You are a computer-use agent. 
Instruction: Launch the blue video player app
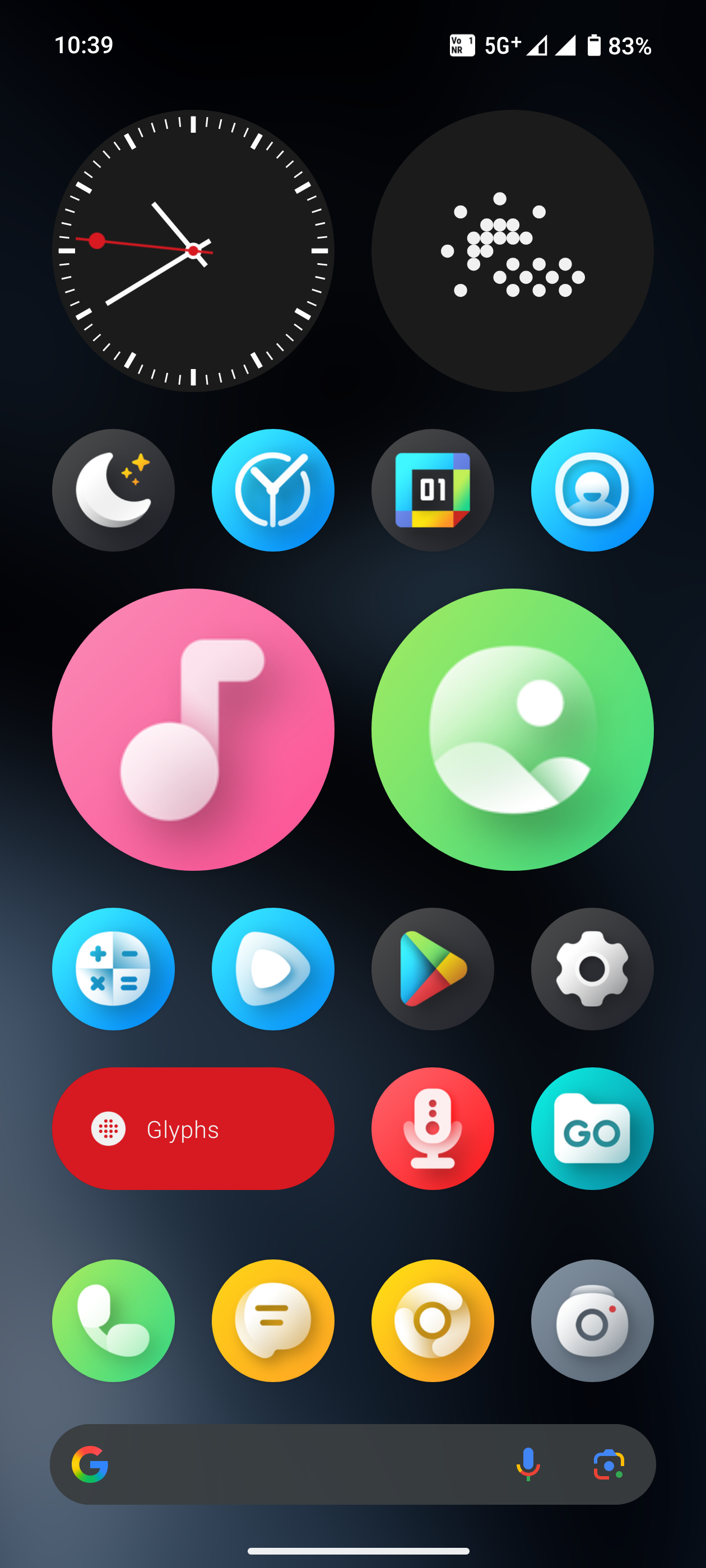tap(273, 968)
